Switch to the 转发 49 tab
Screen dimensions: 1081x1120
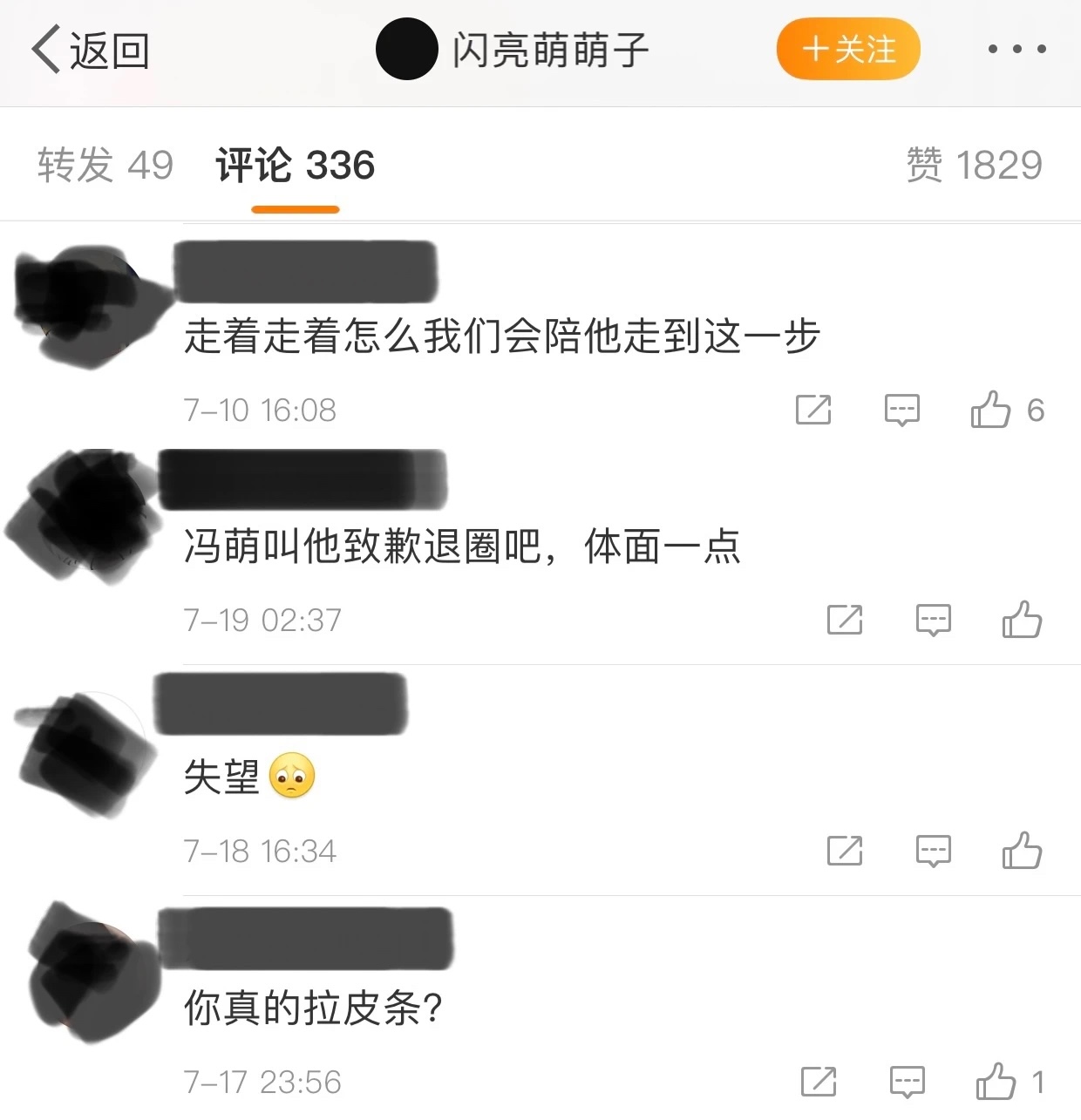[105, 166]
